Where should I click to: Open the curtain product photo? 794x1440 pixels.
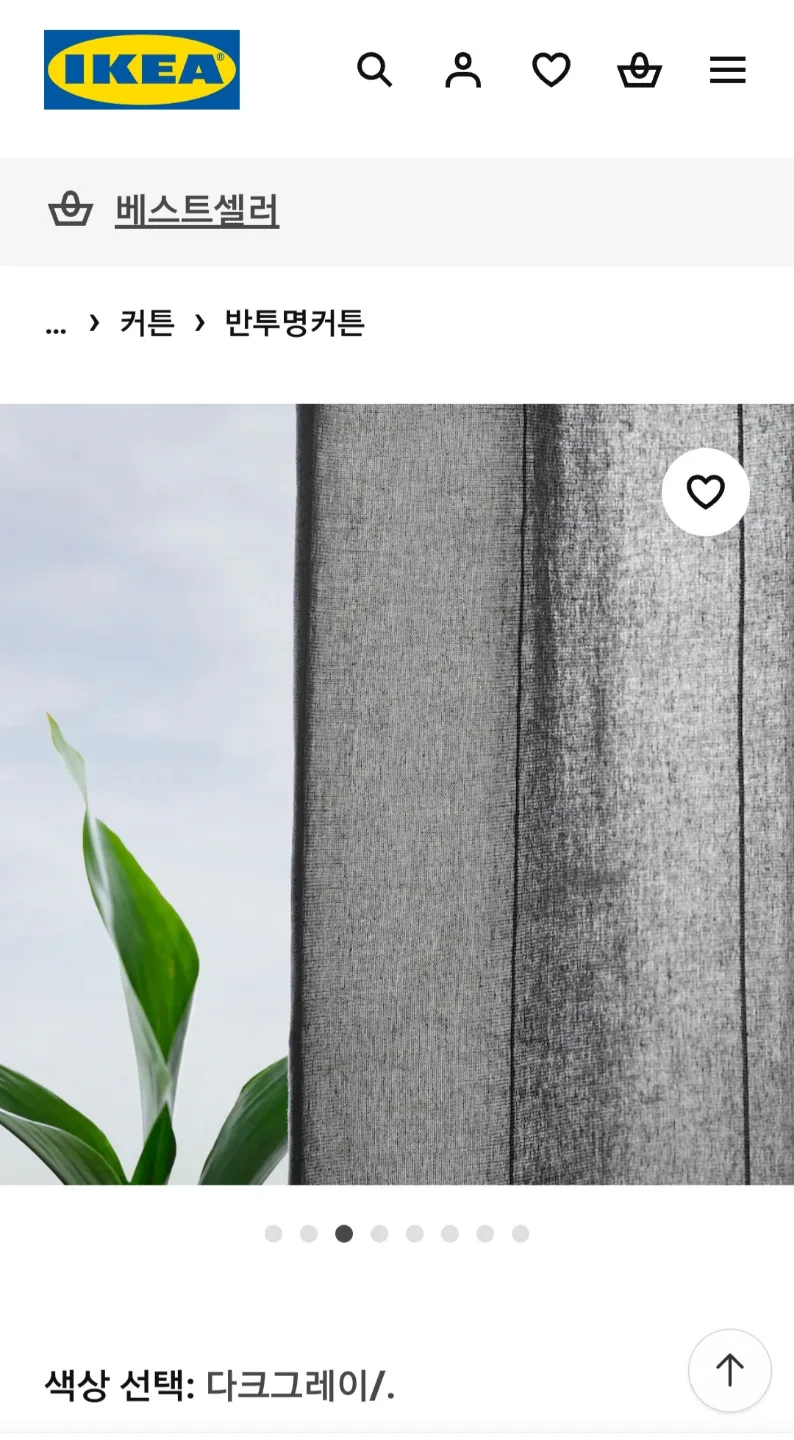pyautogui.click(x=397, y=794)
